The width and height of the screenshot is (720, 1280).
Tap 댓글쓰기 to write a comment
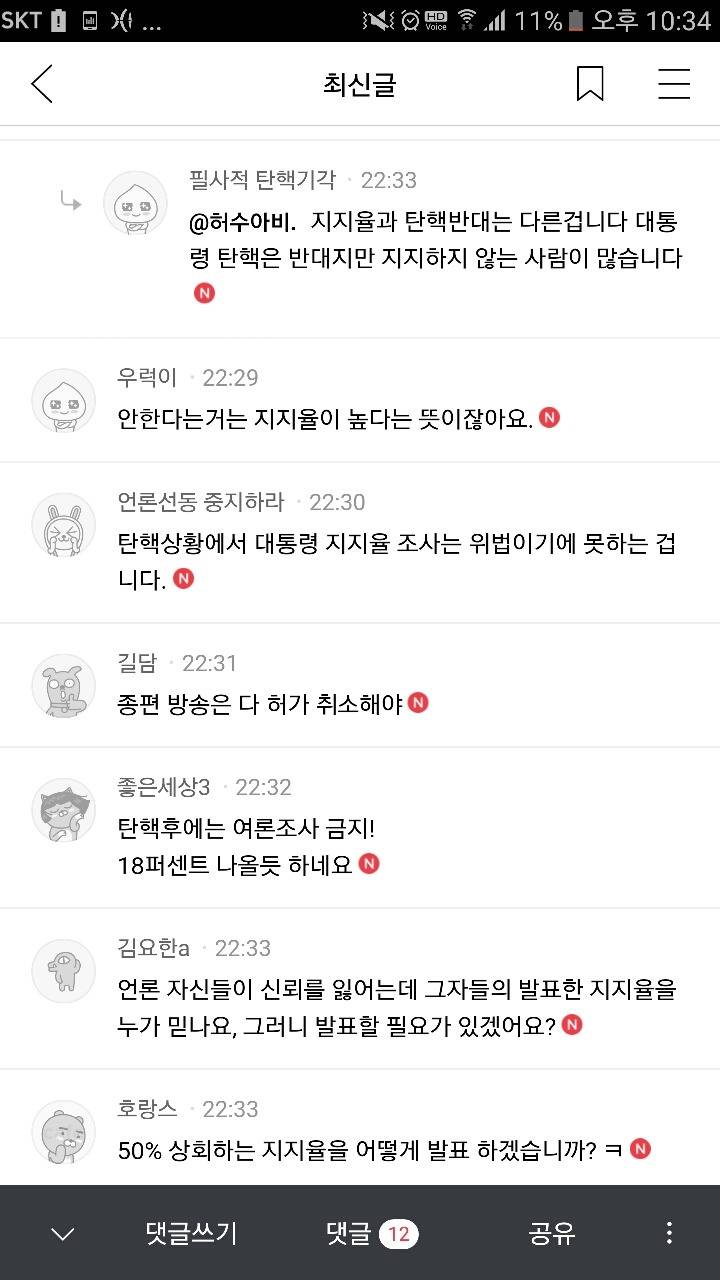coord(190,1234)
